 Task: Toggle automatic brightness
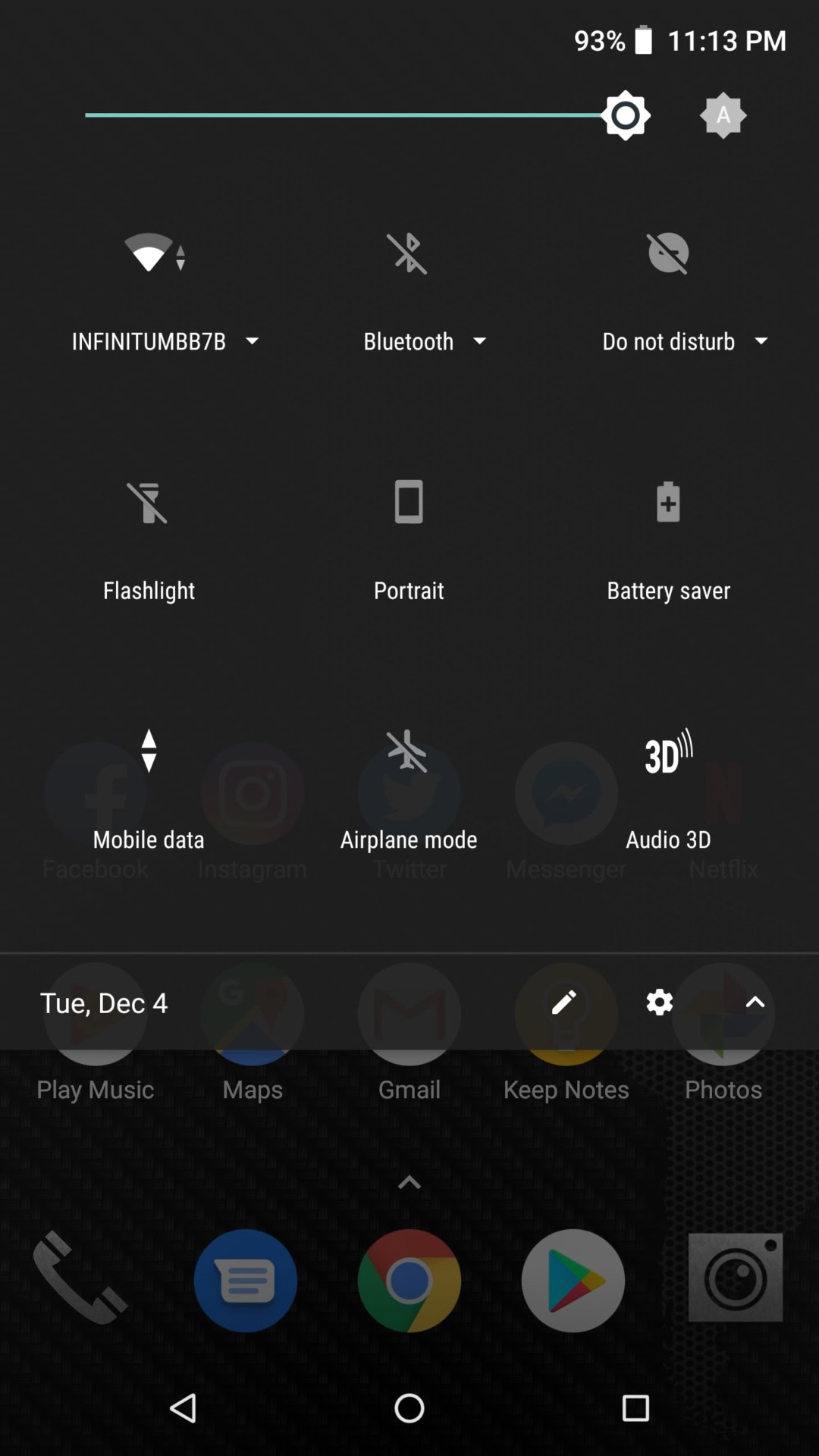pyautogui.click(x=723, y=115)
